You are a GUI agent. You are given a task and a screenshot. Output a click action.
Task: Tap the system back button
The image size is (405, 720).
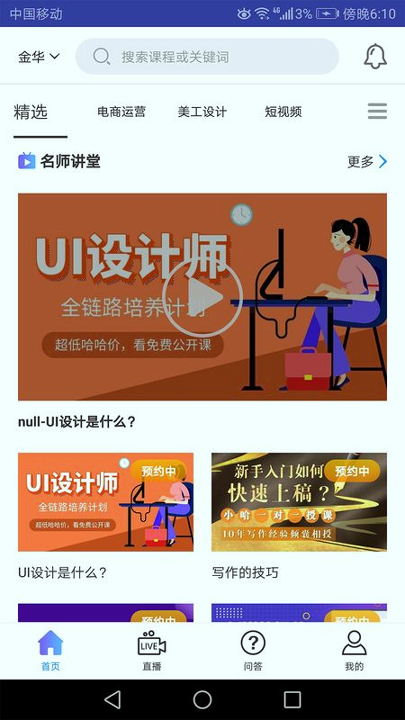[x=112, y=700]
